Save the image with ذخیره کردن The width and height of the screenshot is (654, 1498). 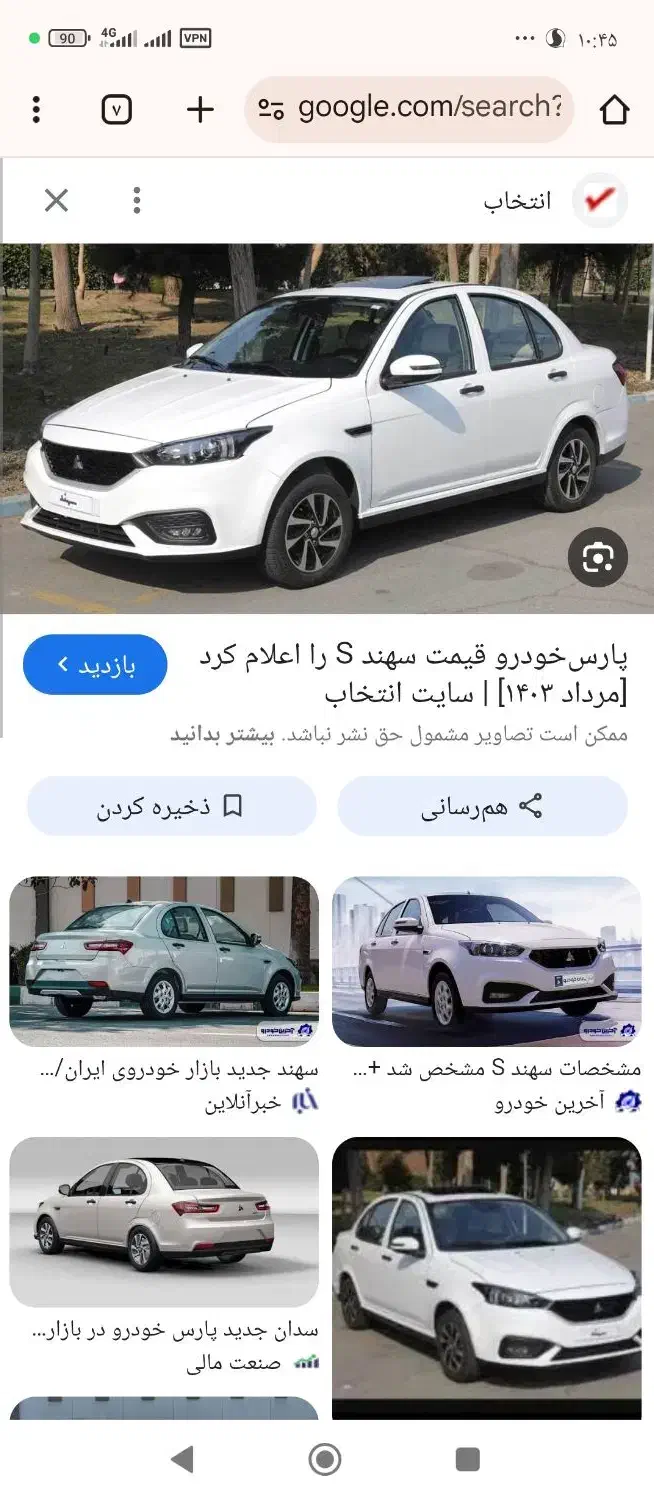point(171,806)
